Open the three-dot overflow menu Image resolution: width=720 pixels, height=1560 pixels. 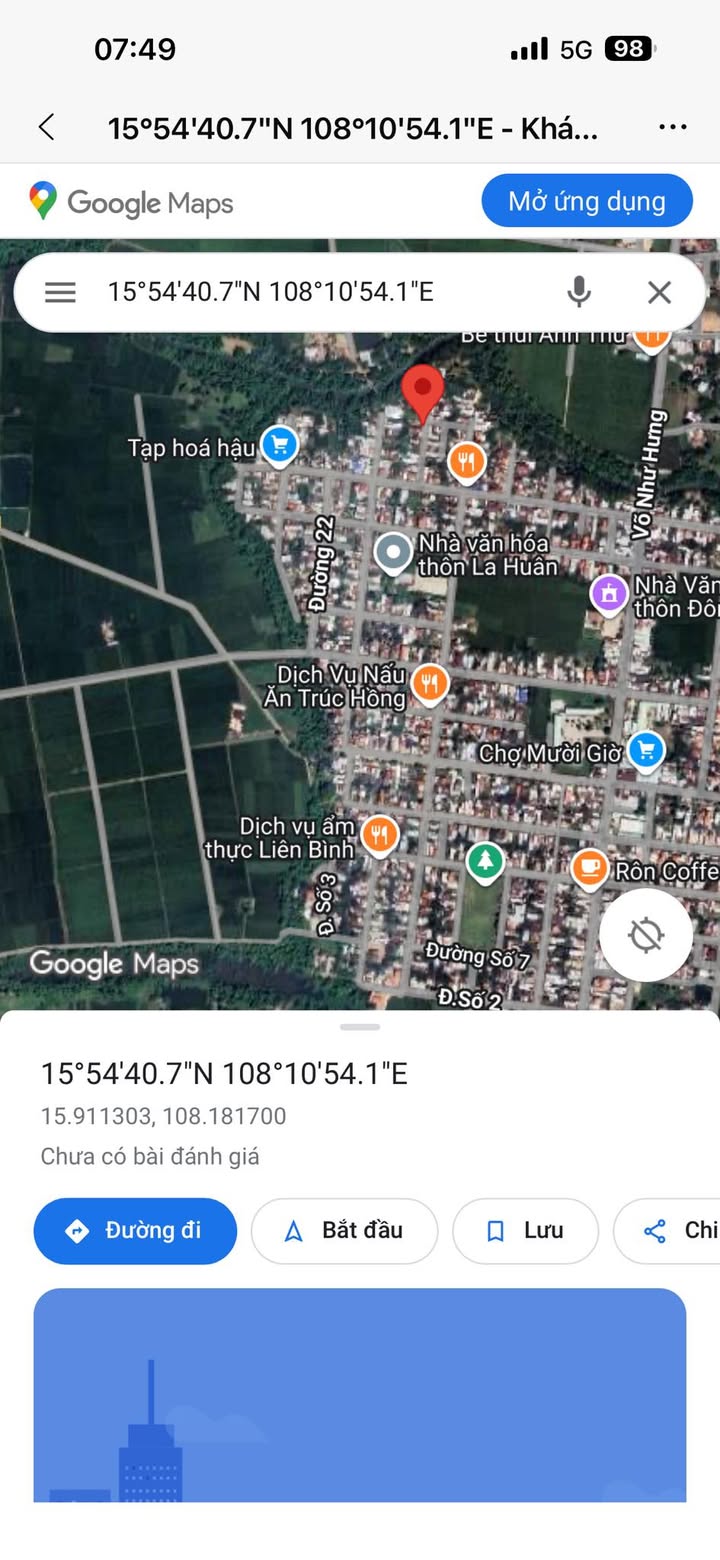point(673,127)
